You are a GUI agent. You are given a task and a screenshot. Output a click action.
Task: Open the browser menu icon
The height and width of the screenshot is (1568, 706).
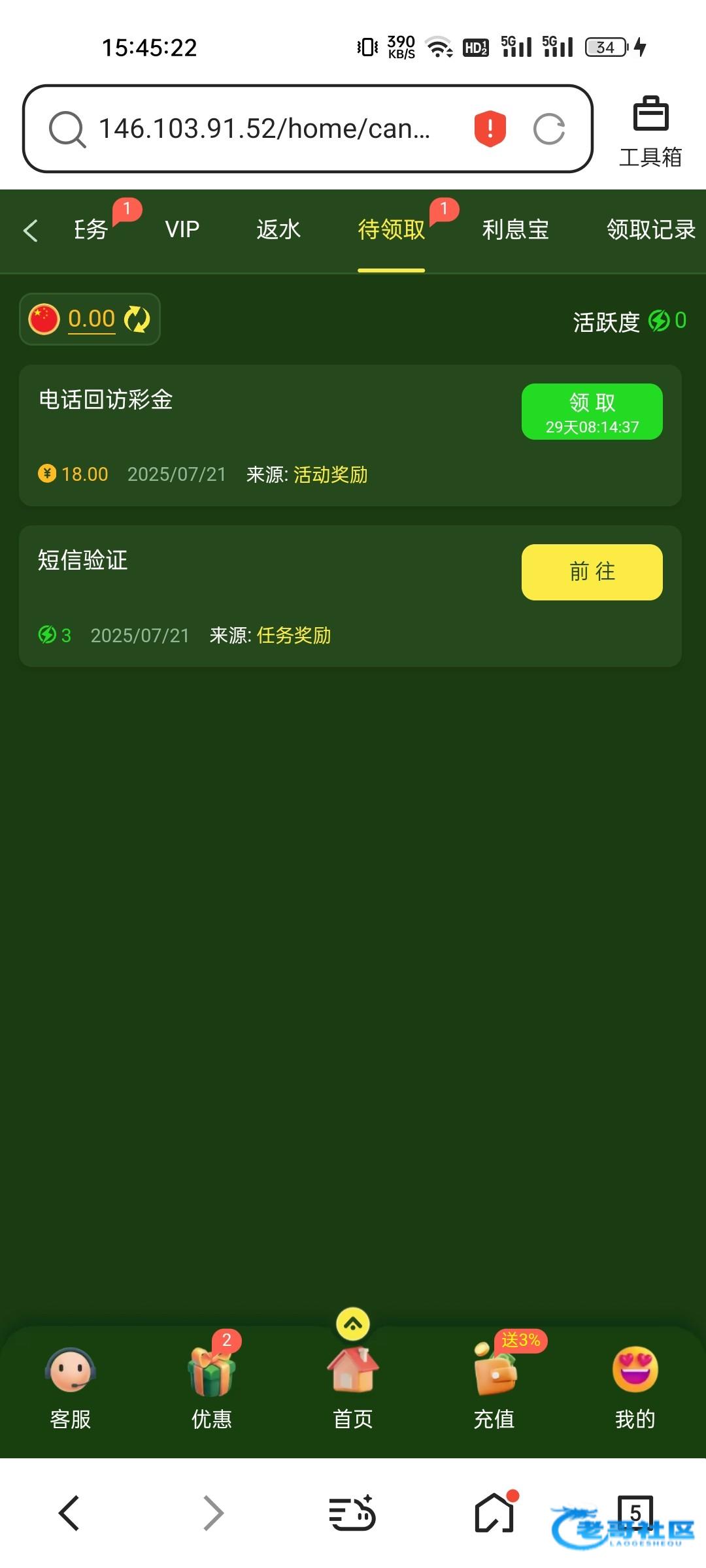(x=352, y=1513)
